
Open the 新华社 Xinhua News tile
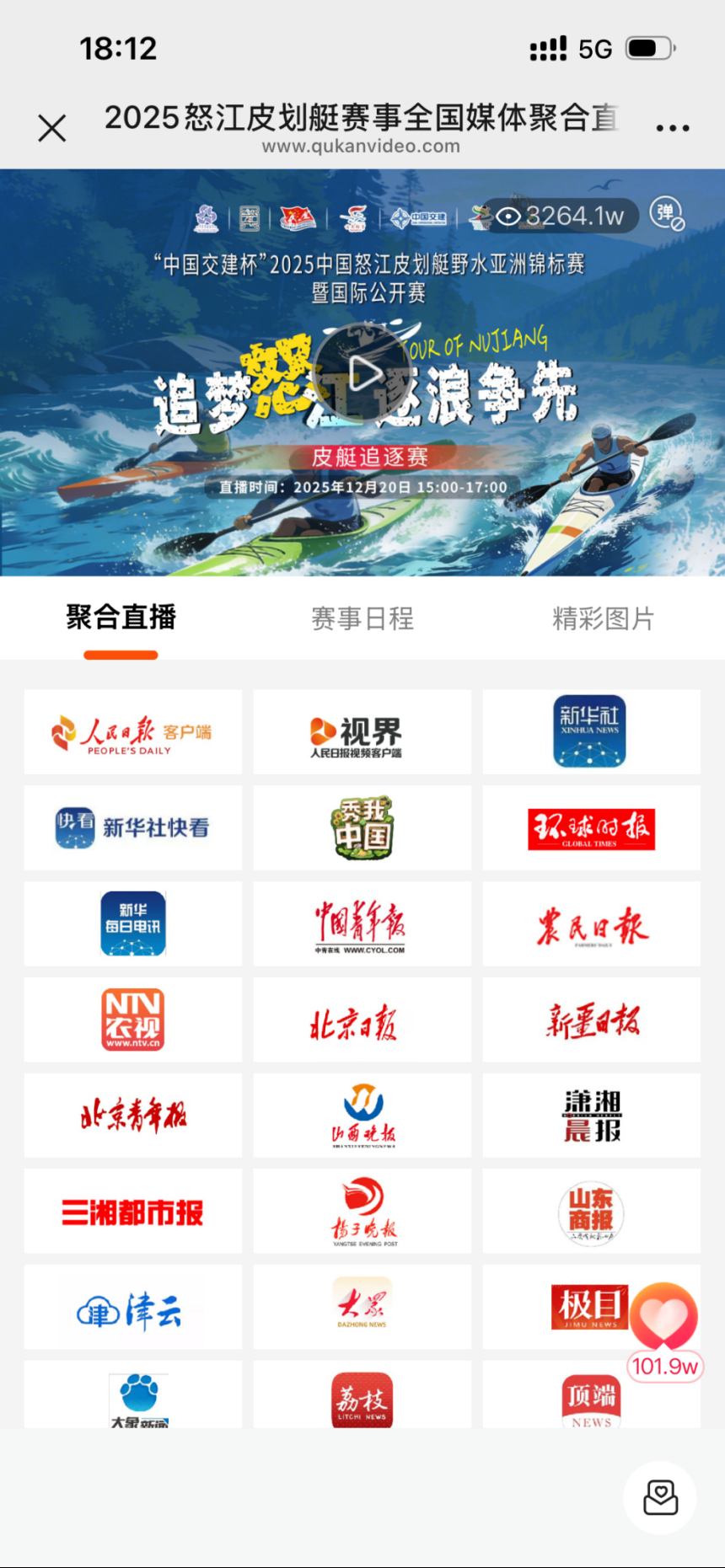[x=591, y=732]
